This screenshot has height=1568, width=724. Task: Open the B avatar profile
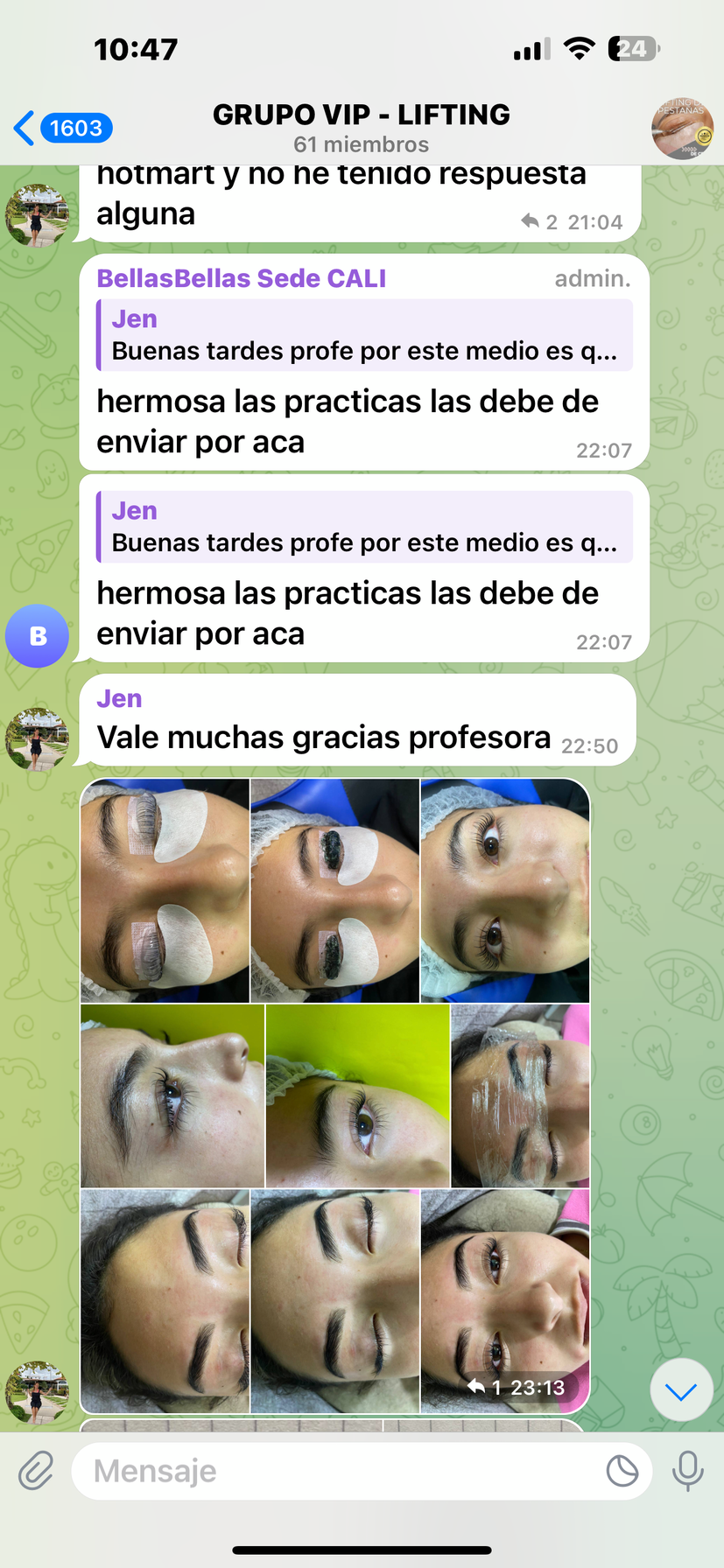(38, 636)
